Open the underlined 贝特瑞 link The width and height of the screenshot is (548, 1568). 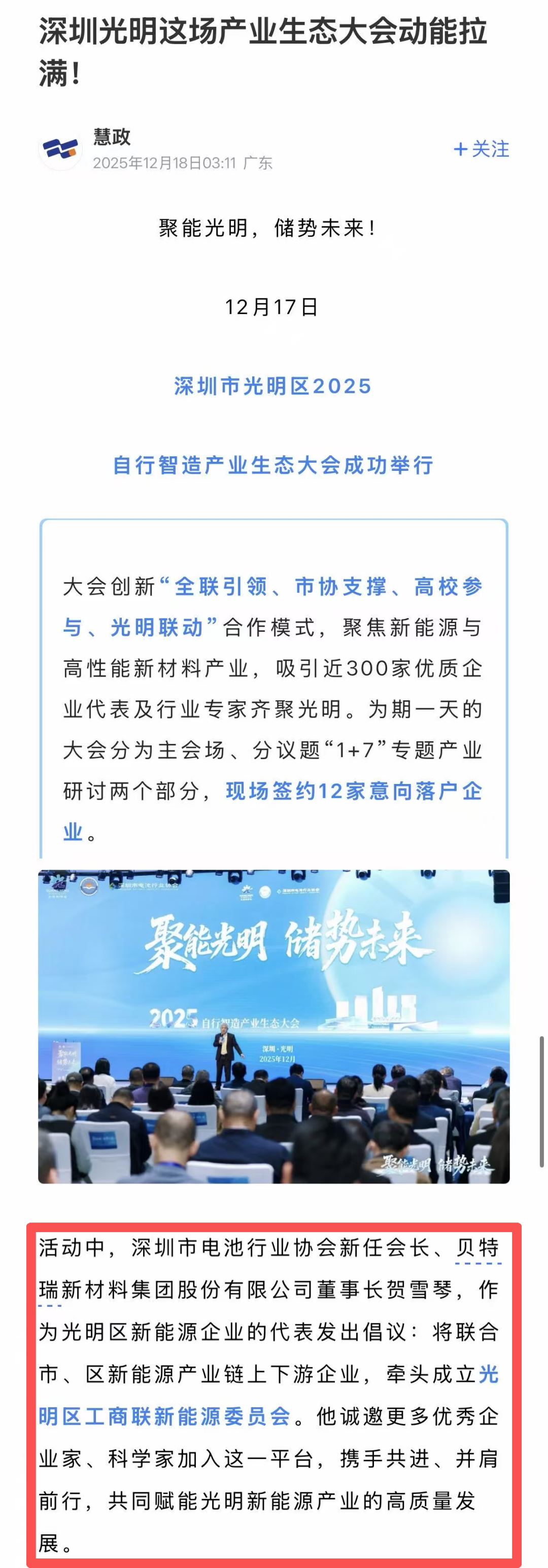pos(478,1248)
